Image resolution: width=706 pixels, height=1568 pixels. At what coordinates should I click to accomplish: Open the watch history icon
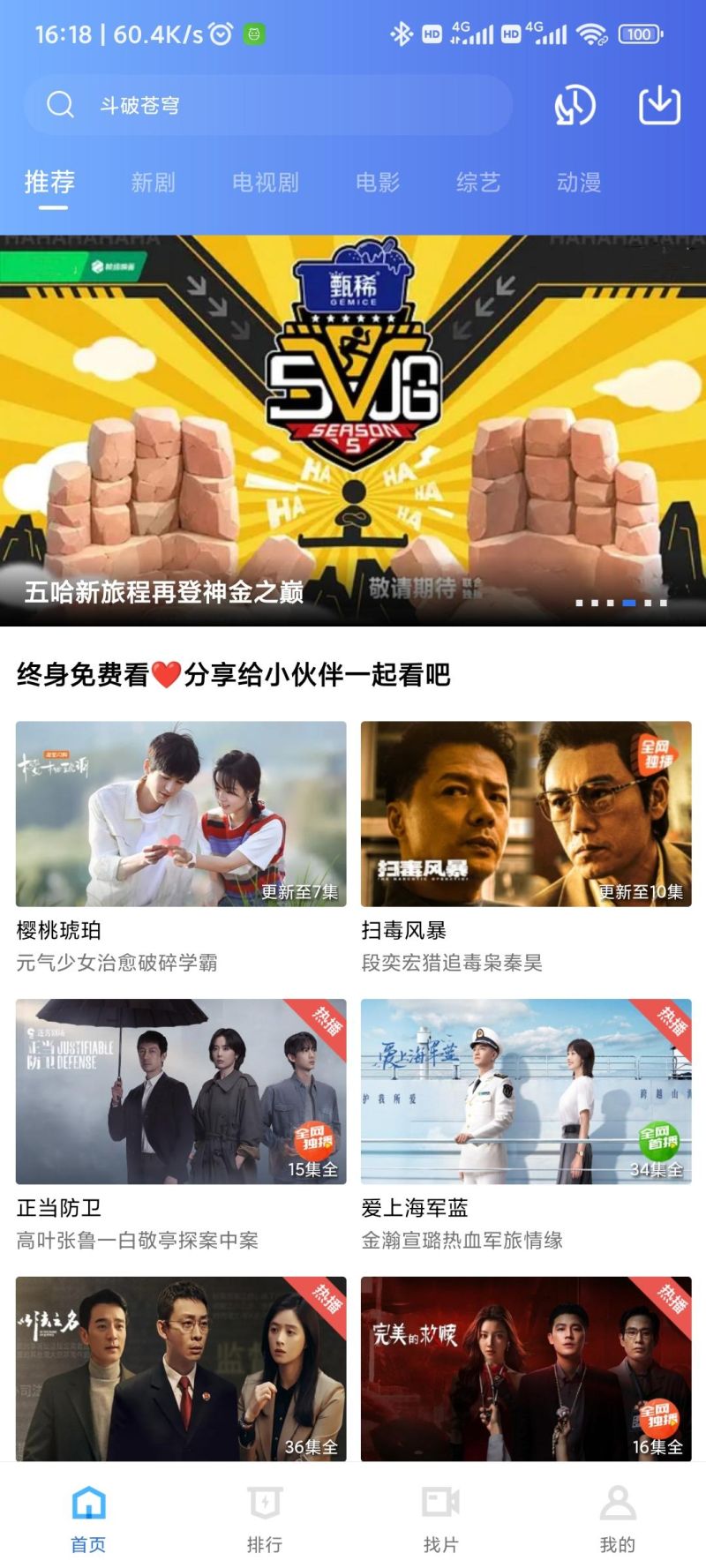575,106
